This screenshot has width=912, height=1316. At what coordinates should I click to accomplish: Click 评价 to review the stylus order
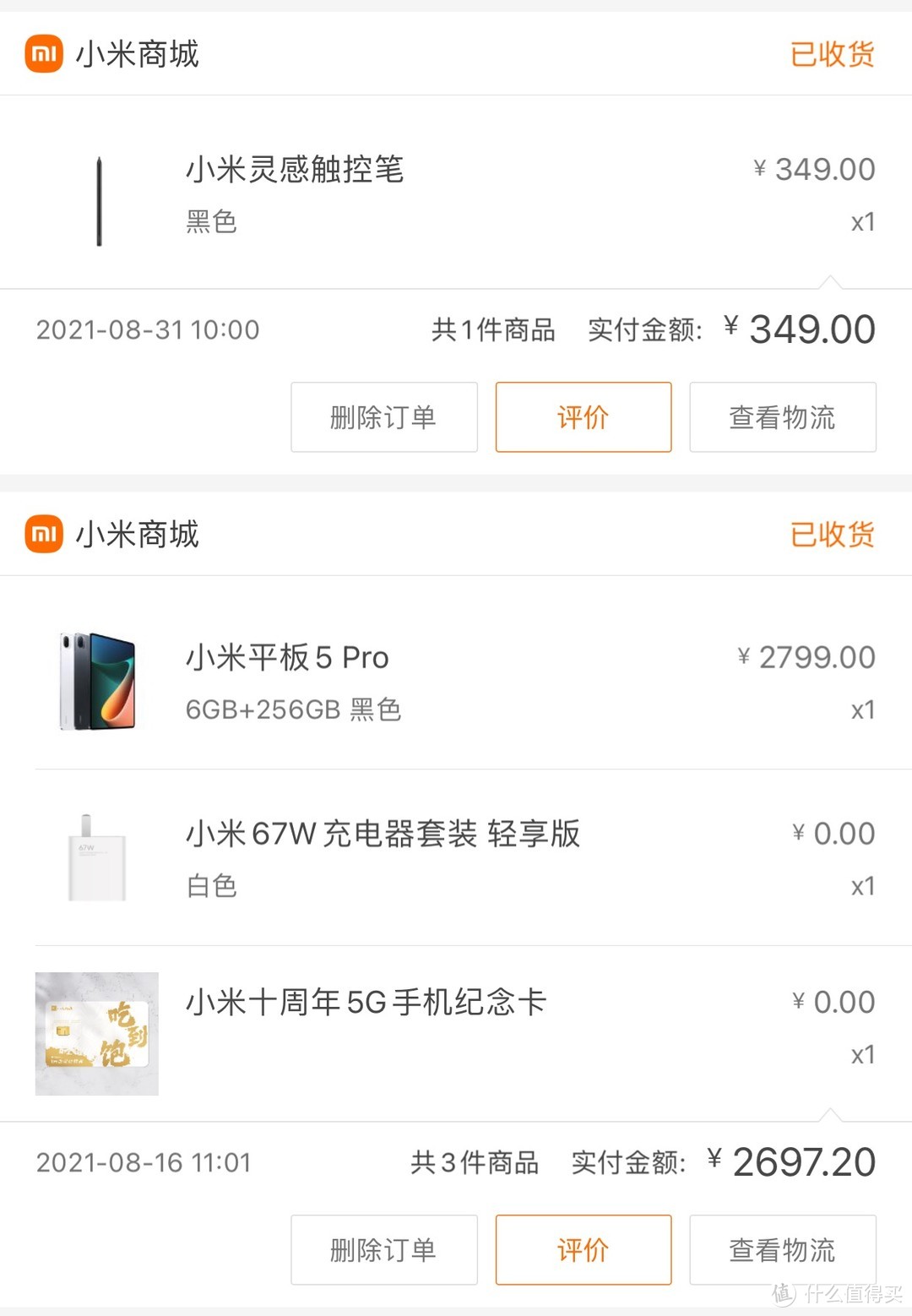coord(583,417)
